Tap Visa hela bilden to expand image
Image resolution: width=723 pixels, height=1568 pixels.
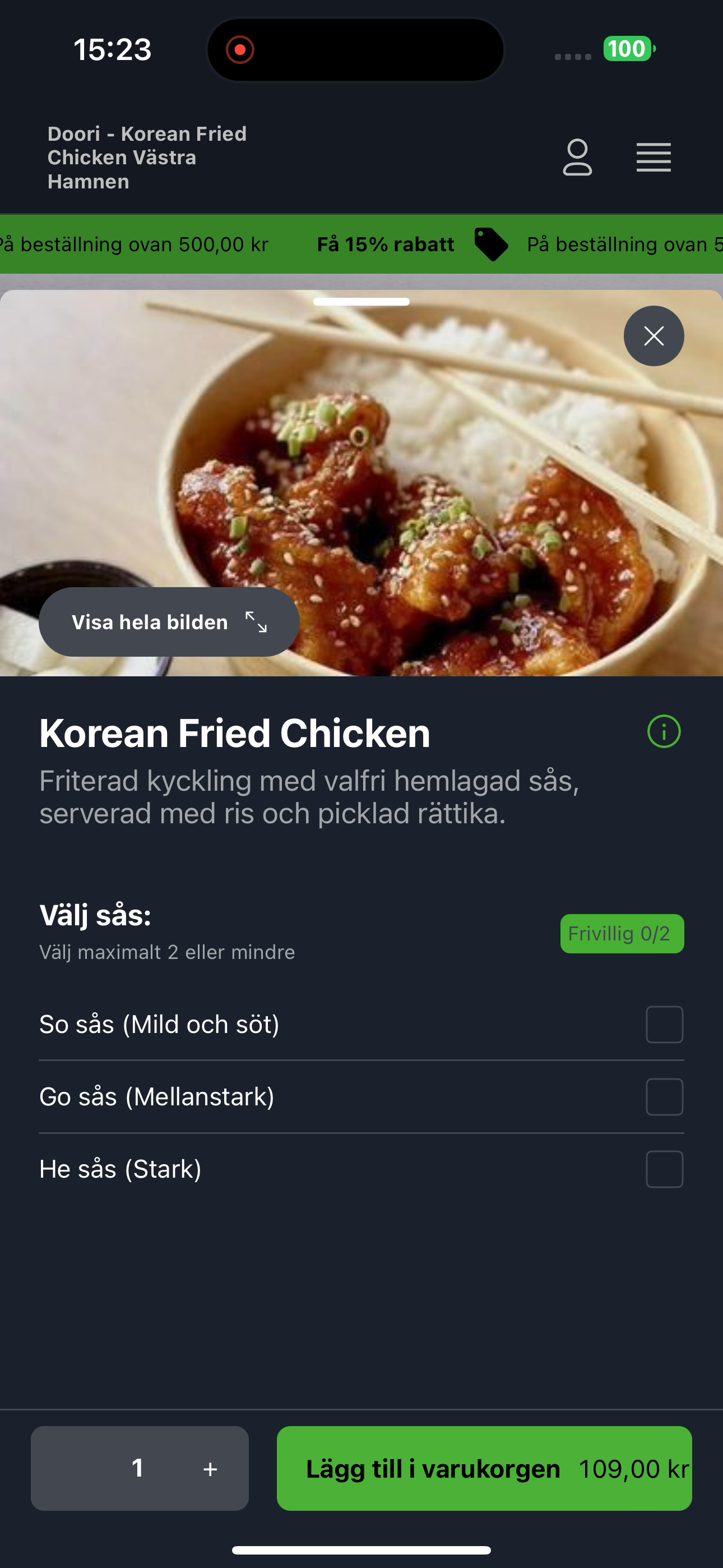pos(169,621)
